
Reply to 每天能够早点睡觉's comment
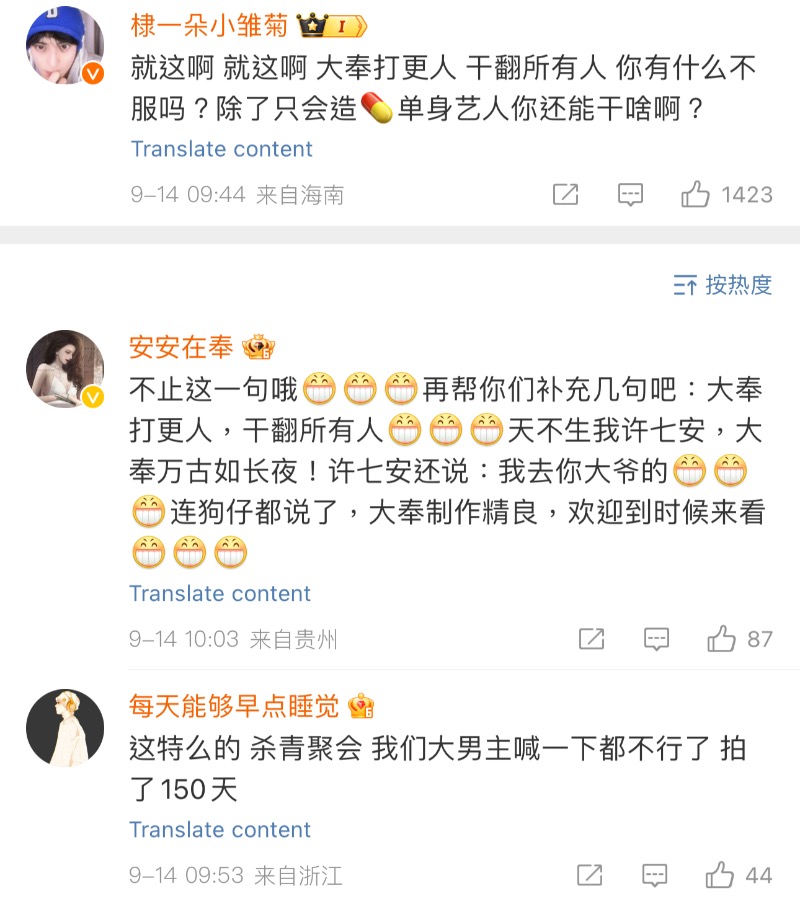tap(656, 875)
